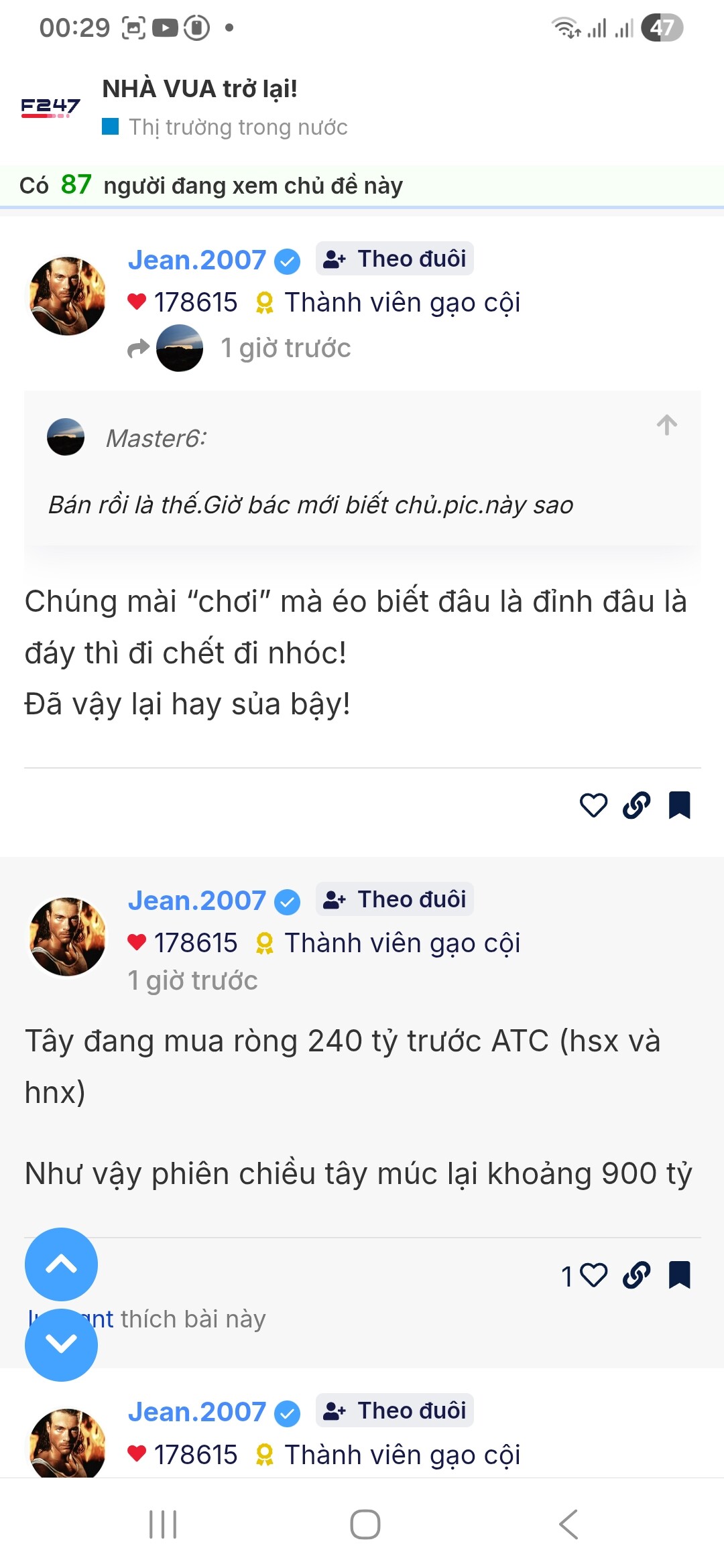Like the "Chúng mài chơi" post
This screenshot has width=724, height=1568.
[x=593, y=805]
